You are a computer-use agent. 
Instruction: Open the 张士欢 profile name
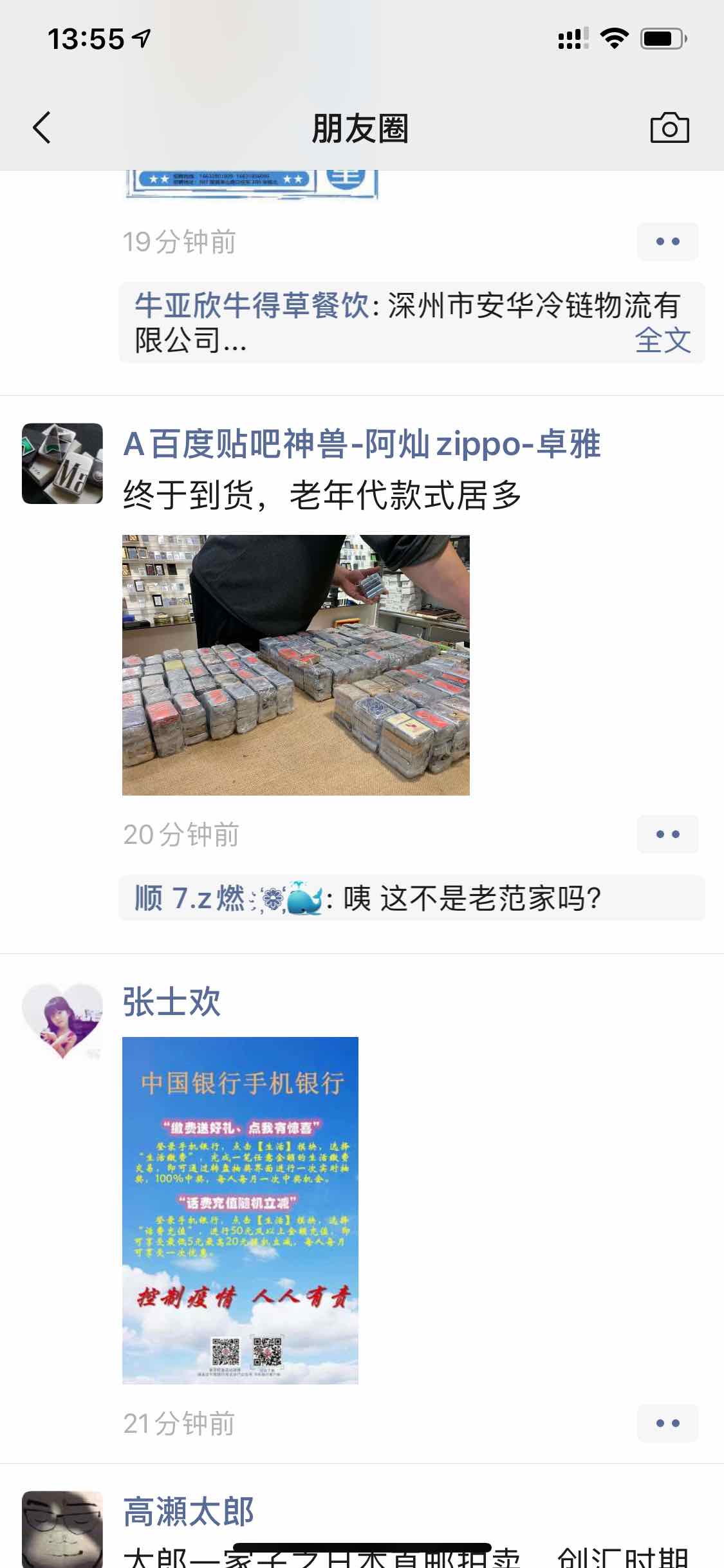172,1003
